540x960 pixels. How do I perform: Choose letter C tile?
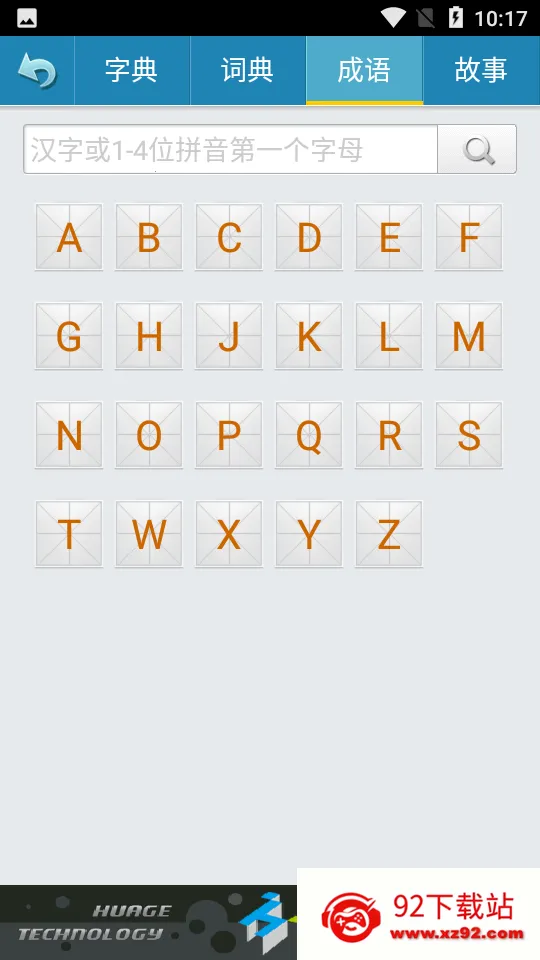[229, 237]
